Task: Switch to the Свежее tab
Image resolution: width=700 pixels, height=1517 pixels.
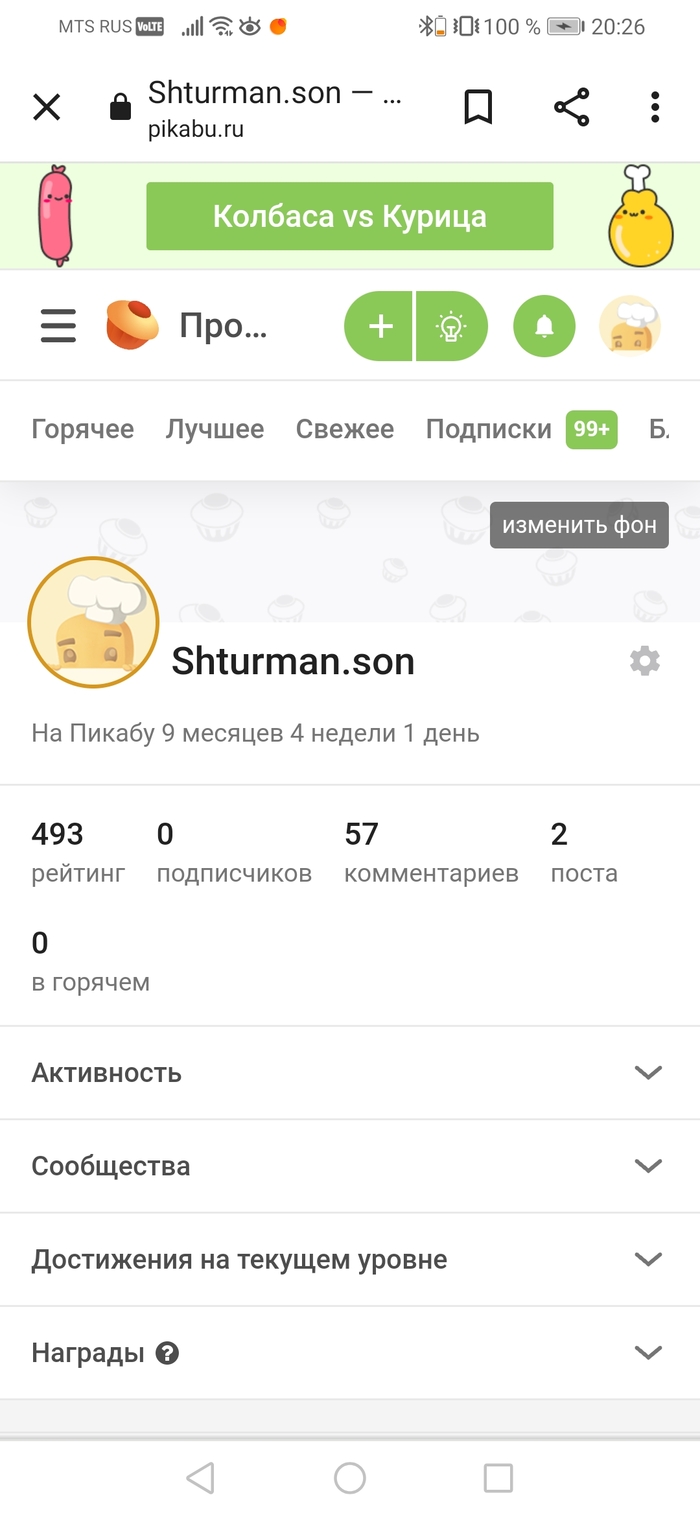Action: (x=345, y=429)
